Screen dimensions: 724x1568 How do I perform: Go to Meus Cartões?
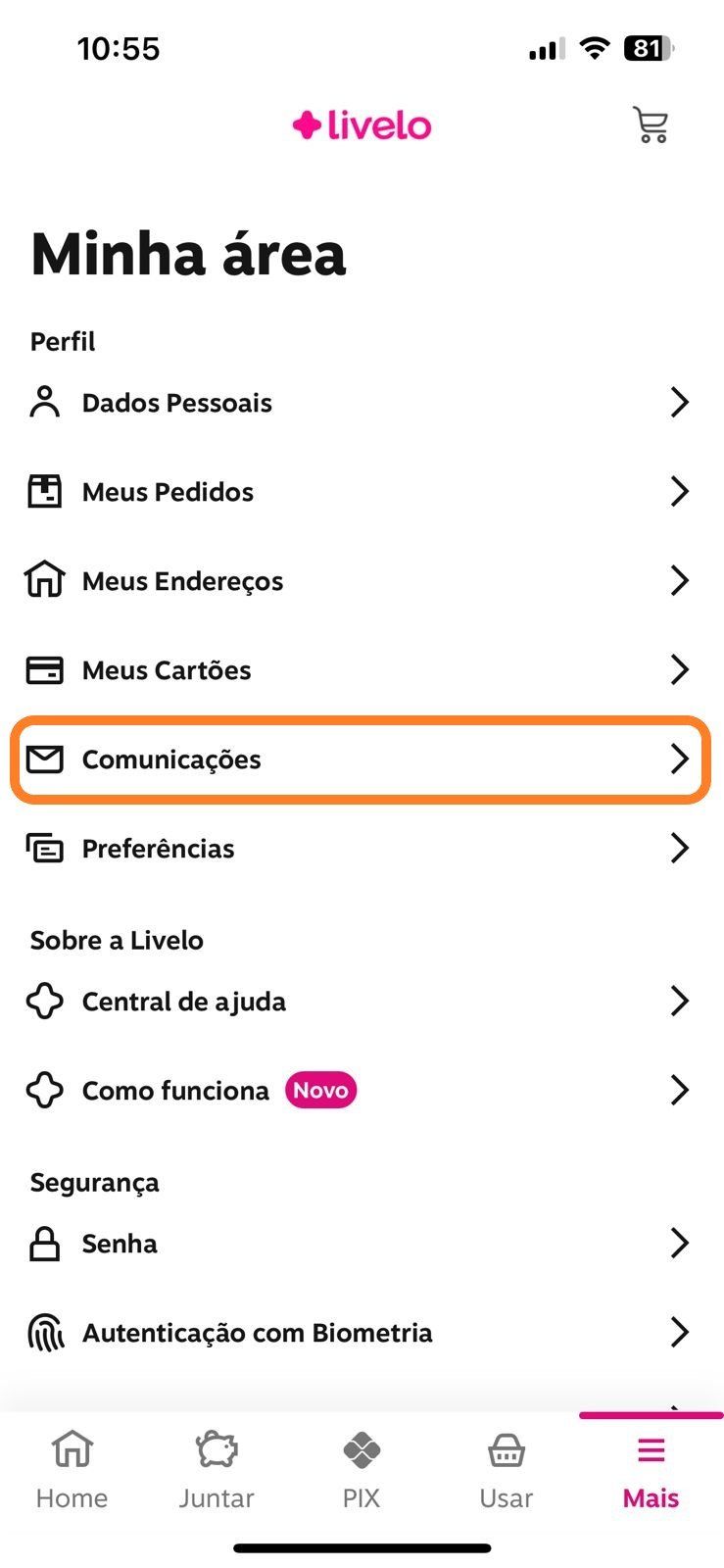coord(362,669)
